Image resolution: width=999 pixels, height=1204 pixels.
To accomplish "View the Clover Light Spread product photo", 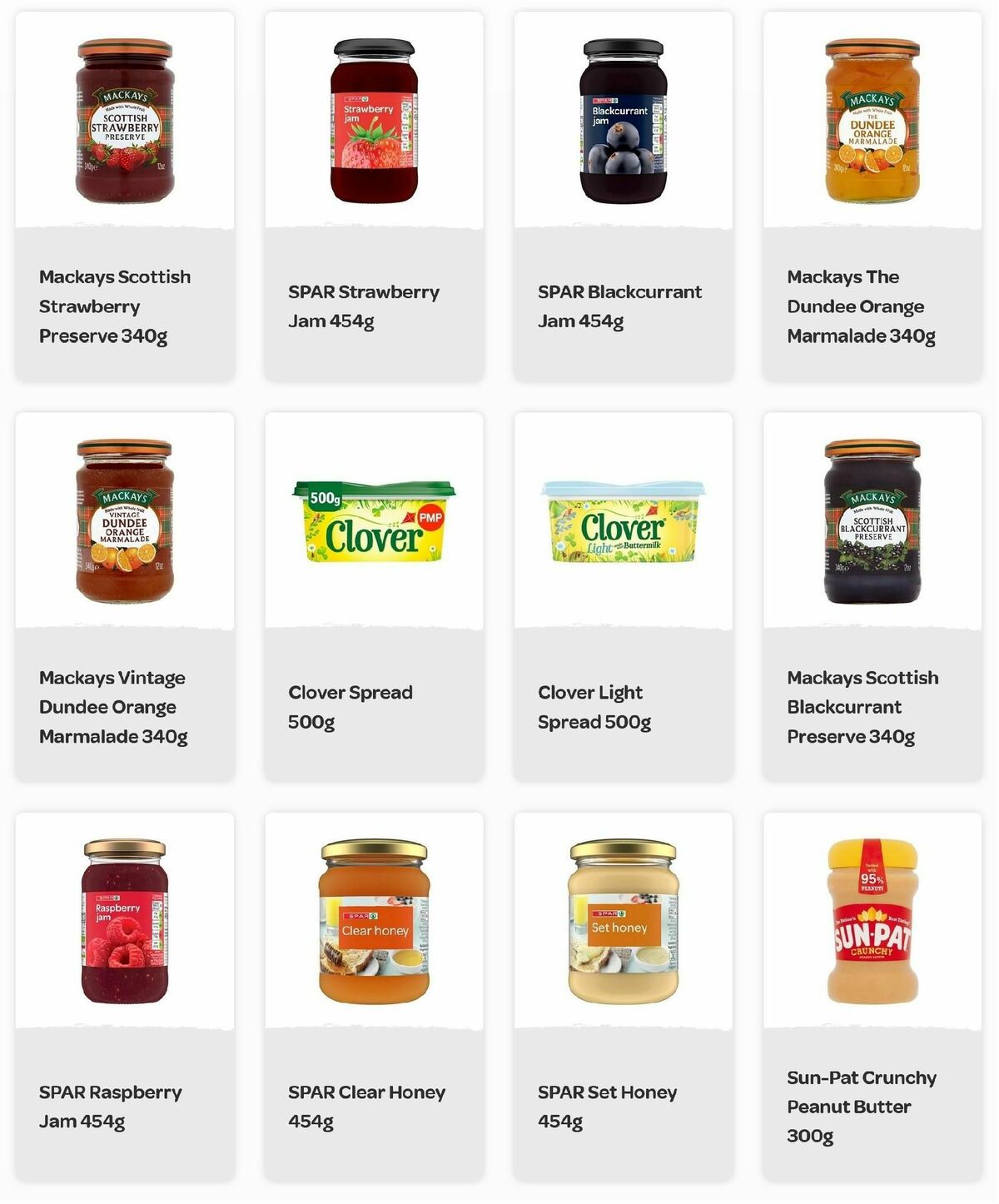I will tap(620, 525).
